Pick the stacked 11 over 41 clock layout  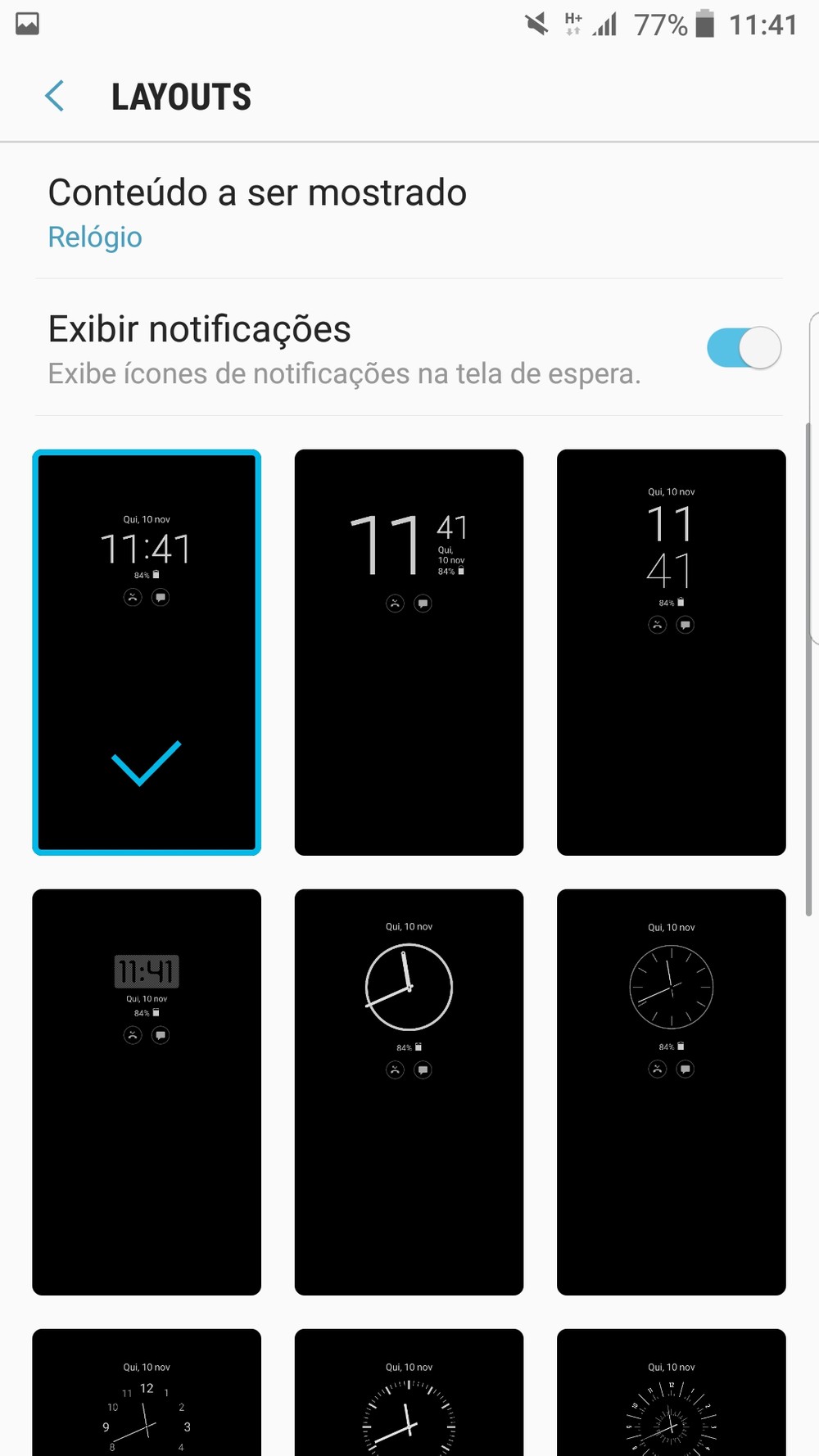coord(672,652)
